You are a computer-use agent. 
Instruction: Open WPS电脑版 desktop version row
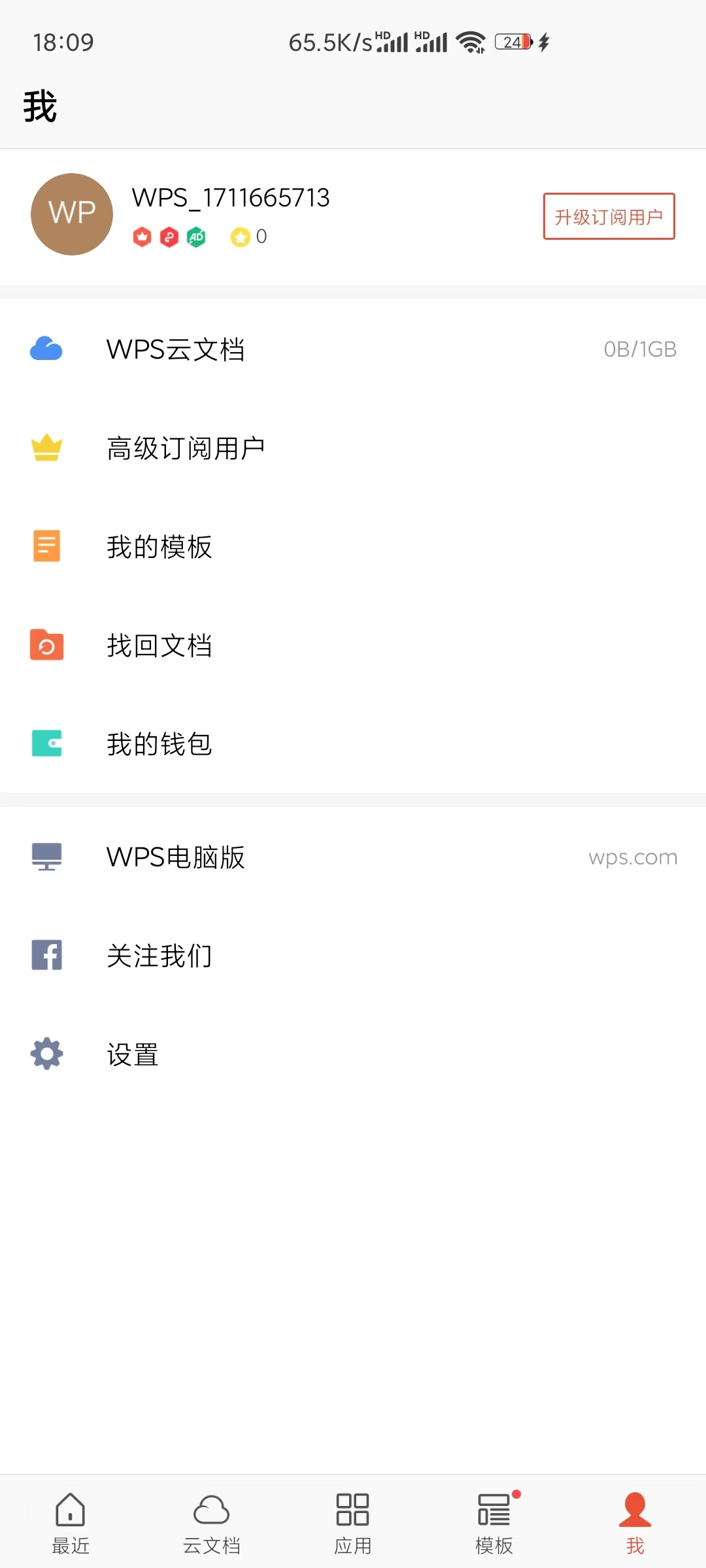(x=353, y=857)
